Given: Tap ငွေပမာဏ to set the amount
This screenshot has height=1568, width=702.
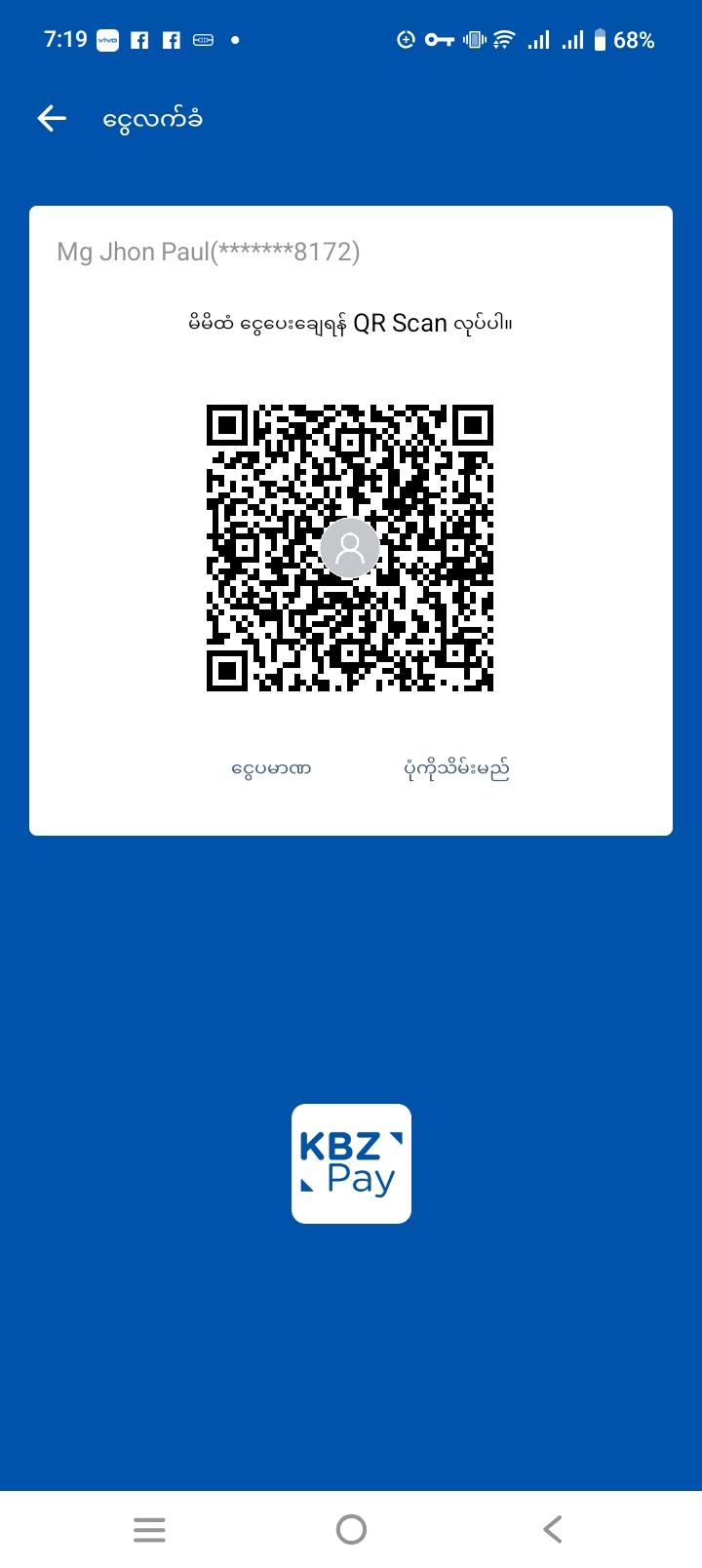Looking at the screenshot, I should (271, 769).
